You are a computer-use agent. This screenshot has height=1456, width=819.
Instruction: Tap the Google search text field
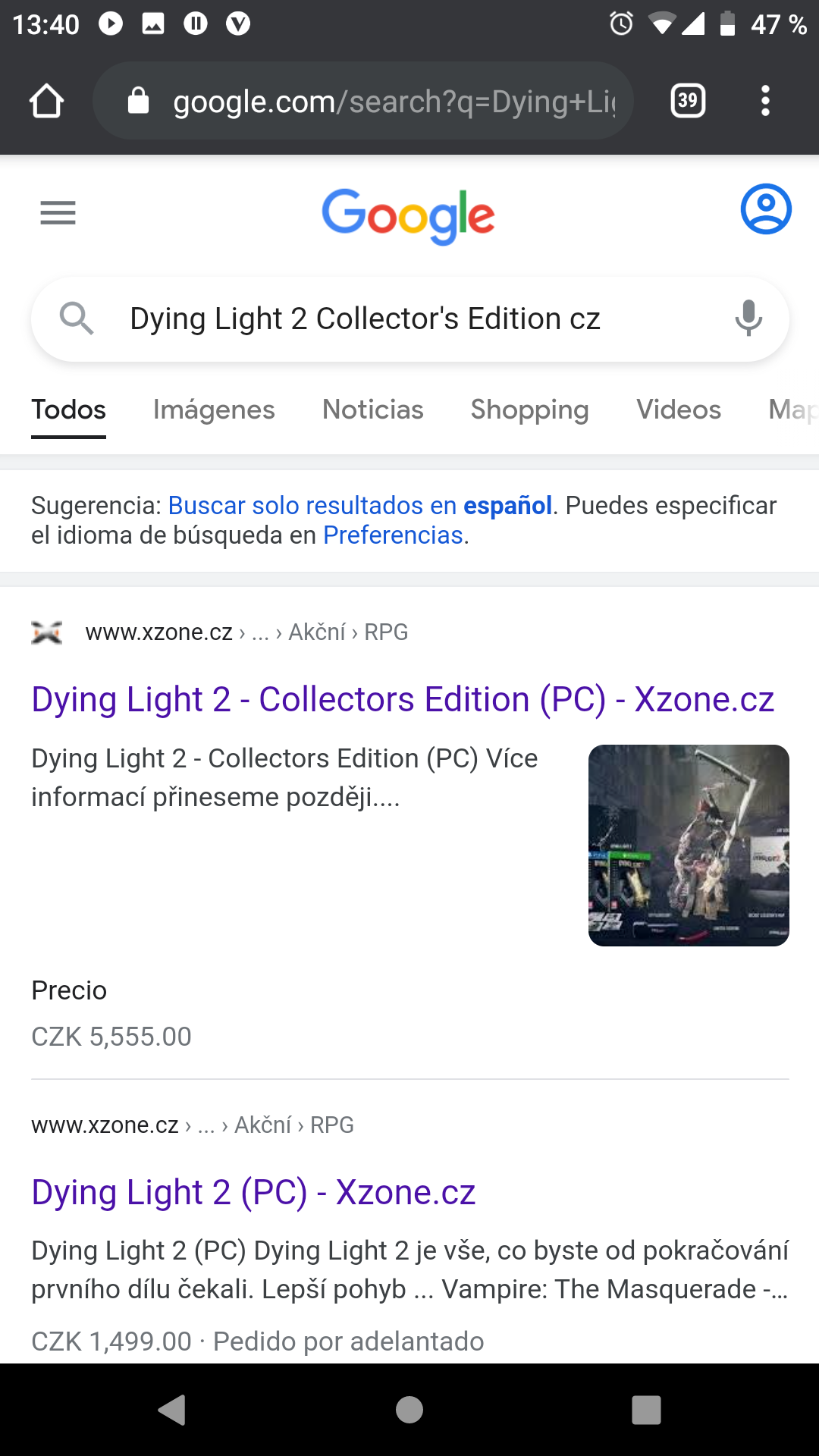coord(409,319)
